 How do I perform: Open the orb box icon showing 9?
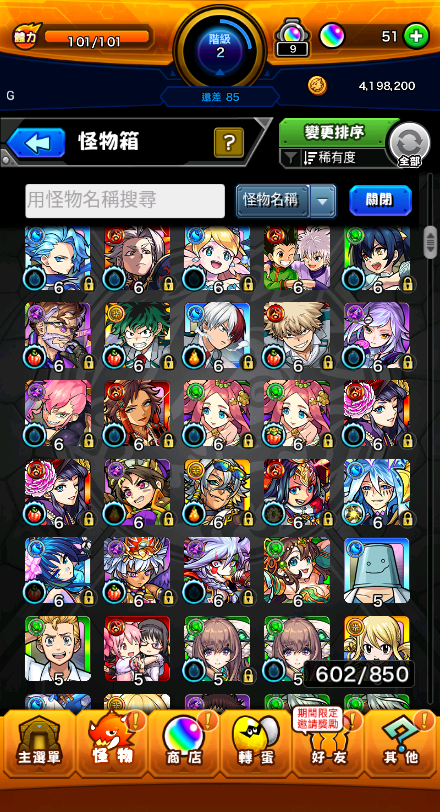coord(292,38)
